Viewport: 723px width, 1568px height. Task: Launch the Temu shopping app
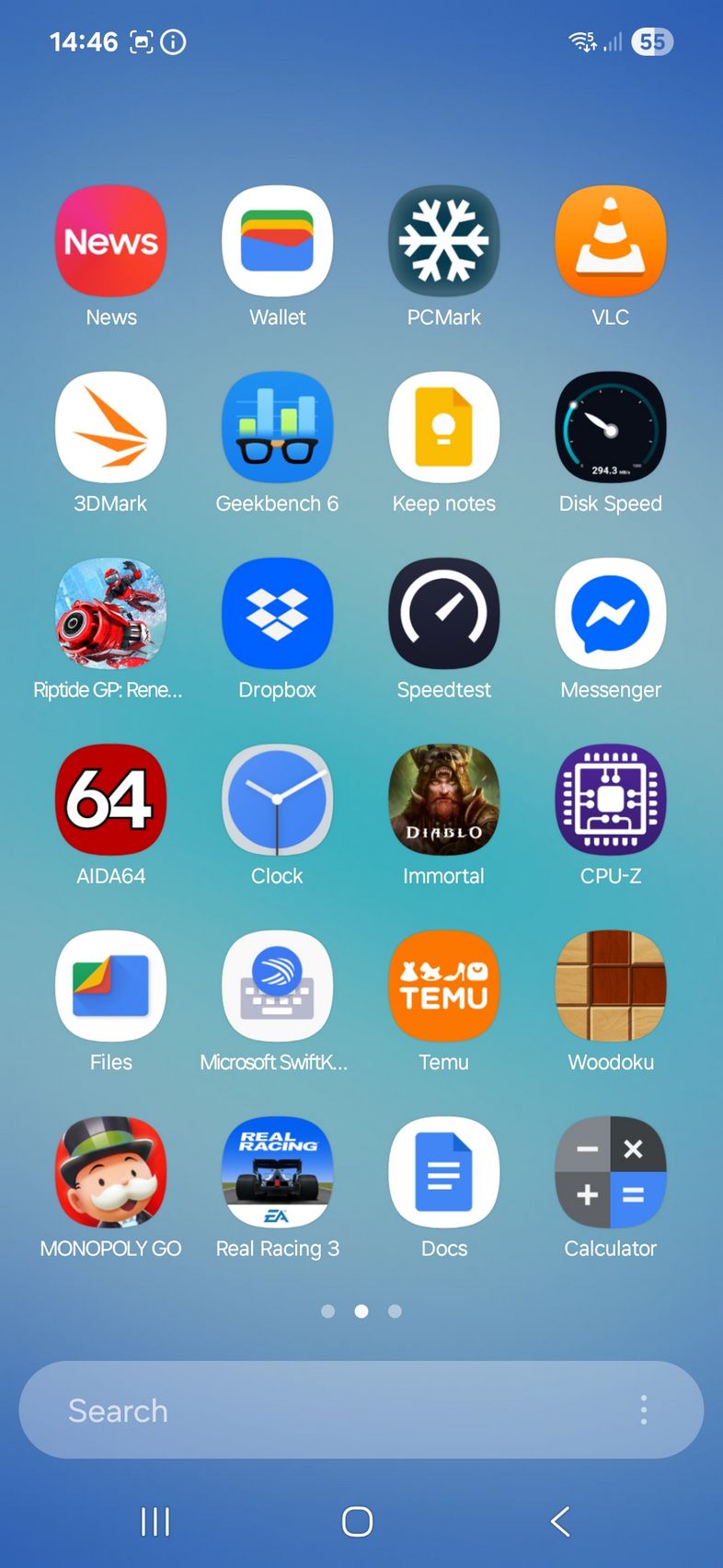(444, 986)
